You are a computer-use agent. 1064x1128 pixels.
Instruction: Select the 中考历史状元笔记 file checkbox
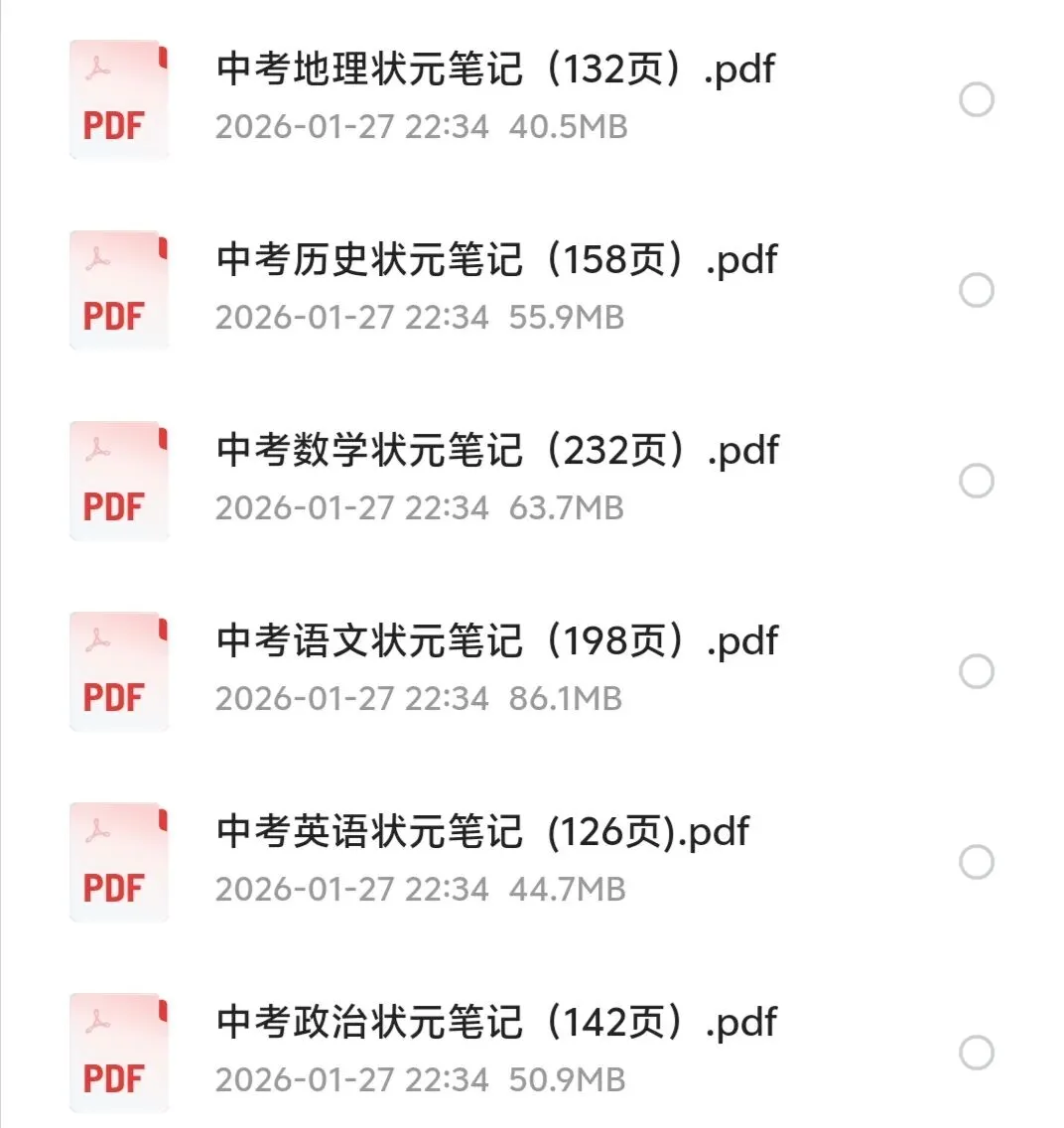[977, 290]
